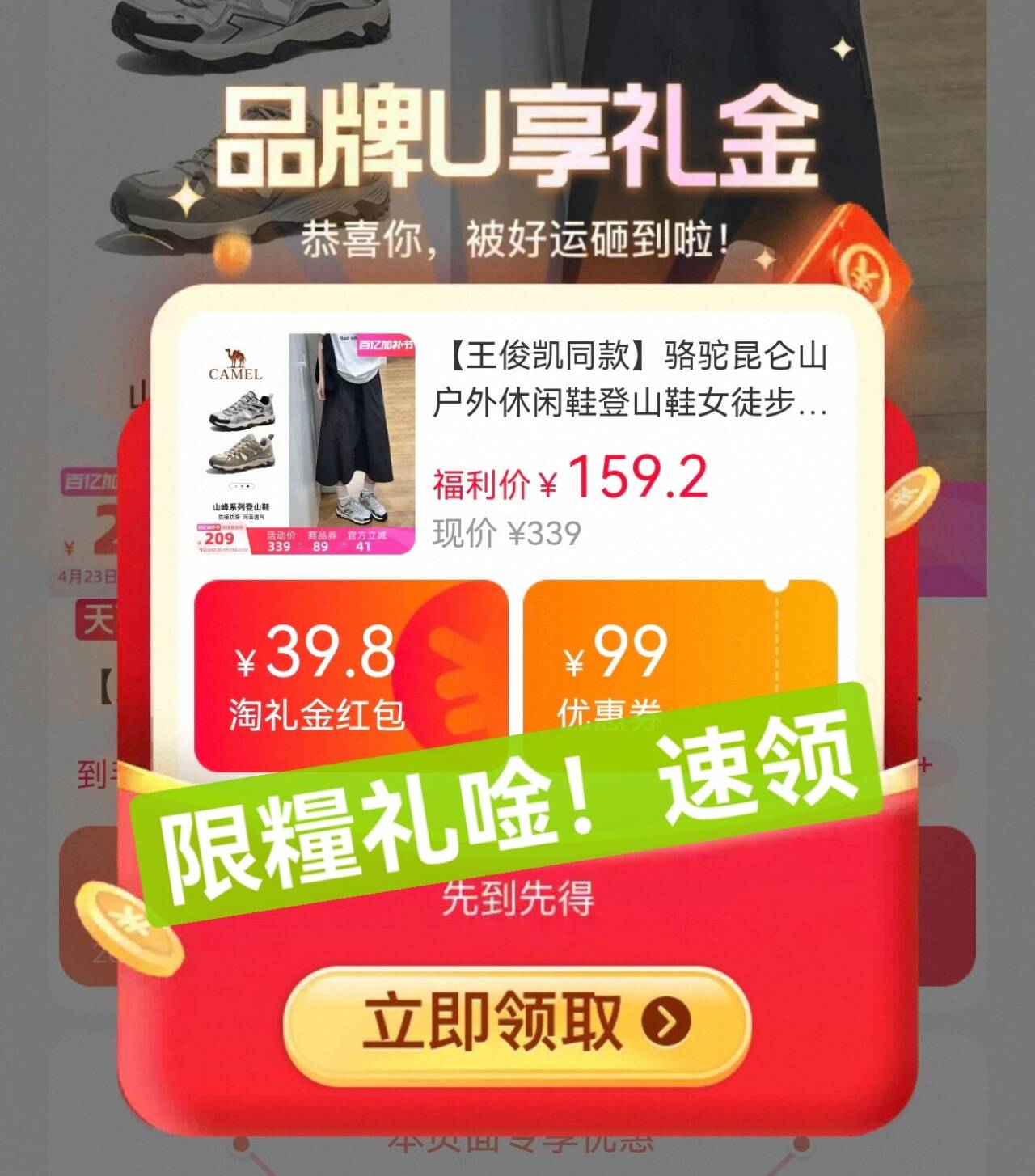Open the 骆驼昆仑山 hiking shoe product card
This screenshot has width=1035, height=1176.
pos(516,443)
